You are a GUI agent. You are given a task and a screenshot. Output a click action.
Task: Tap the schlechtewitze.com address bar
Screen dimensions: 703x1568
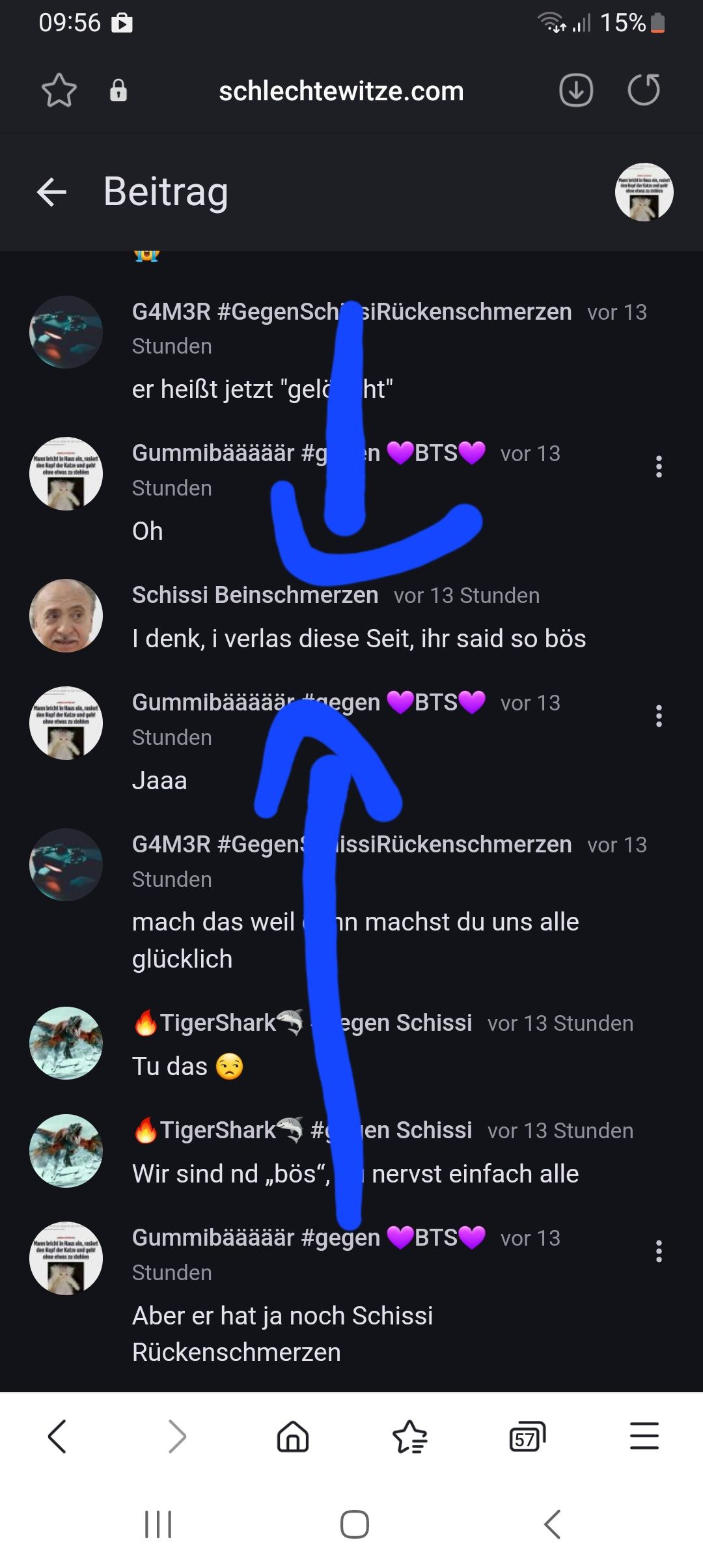tap(341, 91)
